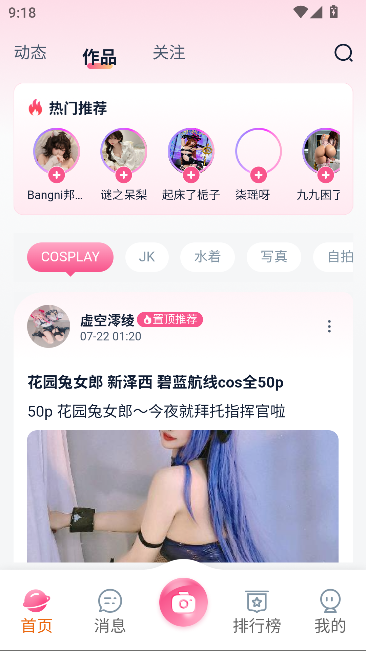Switch to the 我的 tab
The width and height of the screenshot is (366, 651).
[330, 612]
